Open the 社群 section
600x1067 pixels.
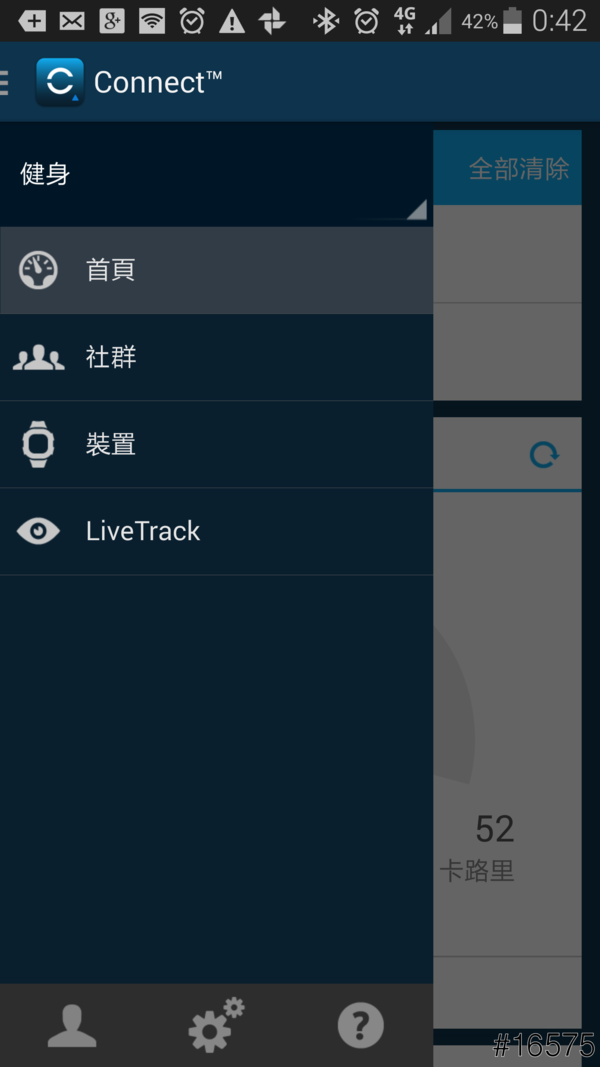pyautogui.click(x=216, y=357)
